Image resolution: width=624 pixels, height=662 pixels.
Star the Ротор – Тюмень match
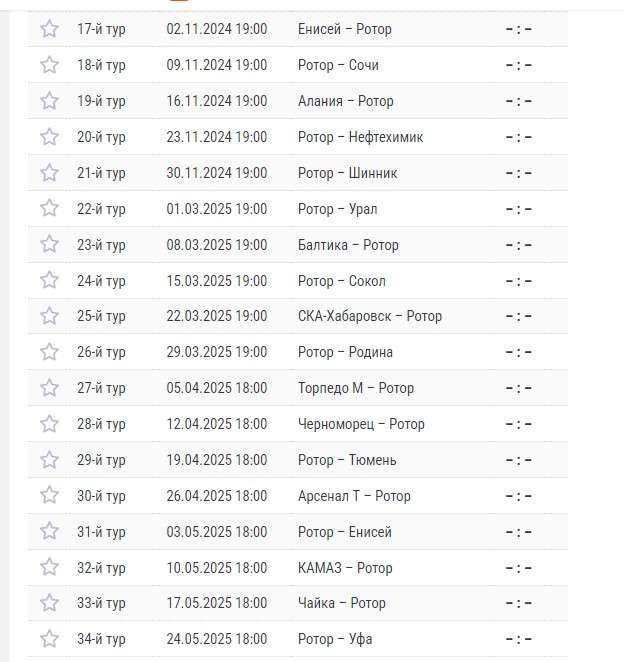coord(49,460)
